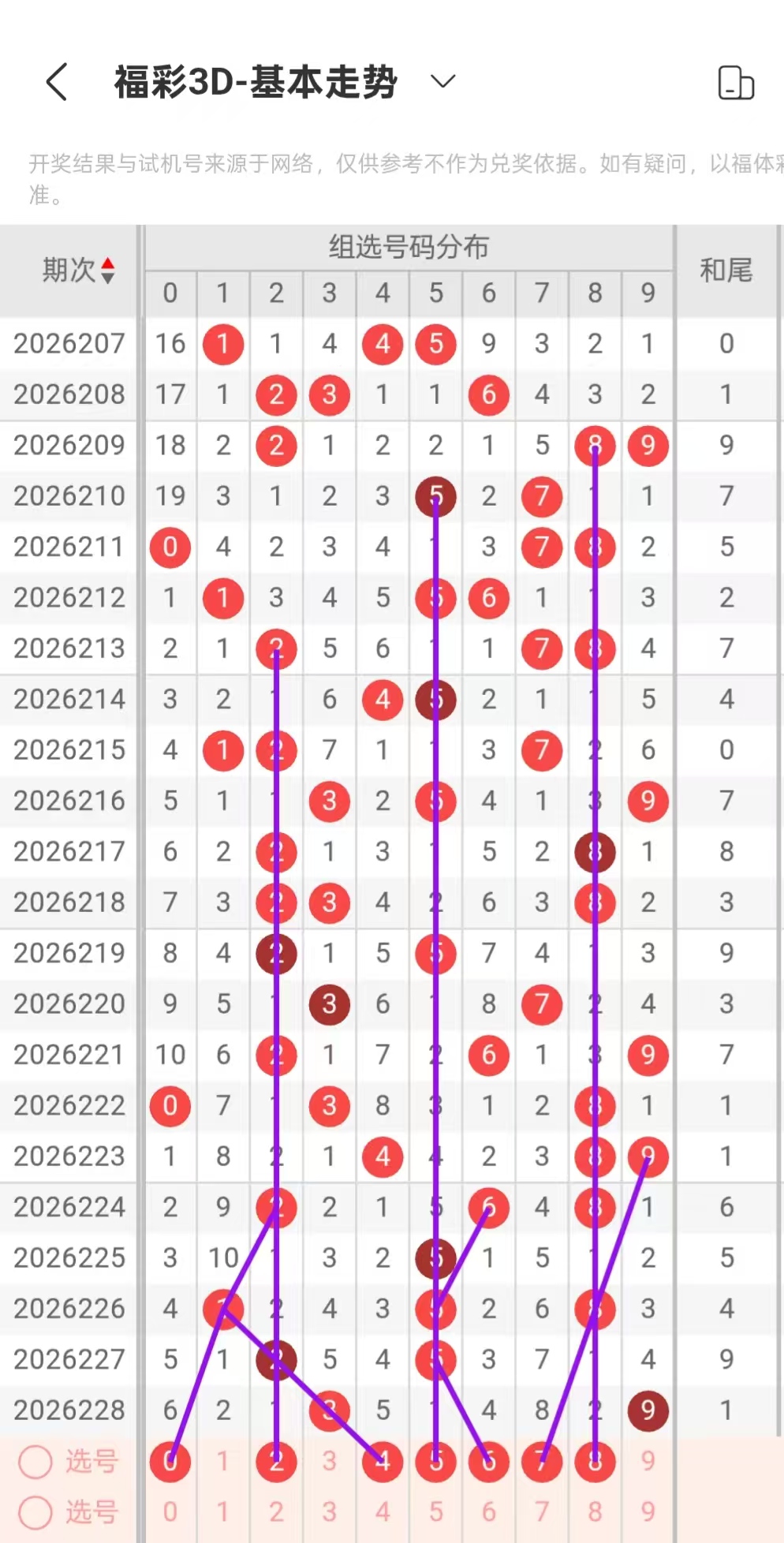Go back using the top-left arrow
The image size is (784, 1543).
(57, 82)
